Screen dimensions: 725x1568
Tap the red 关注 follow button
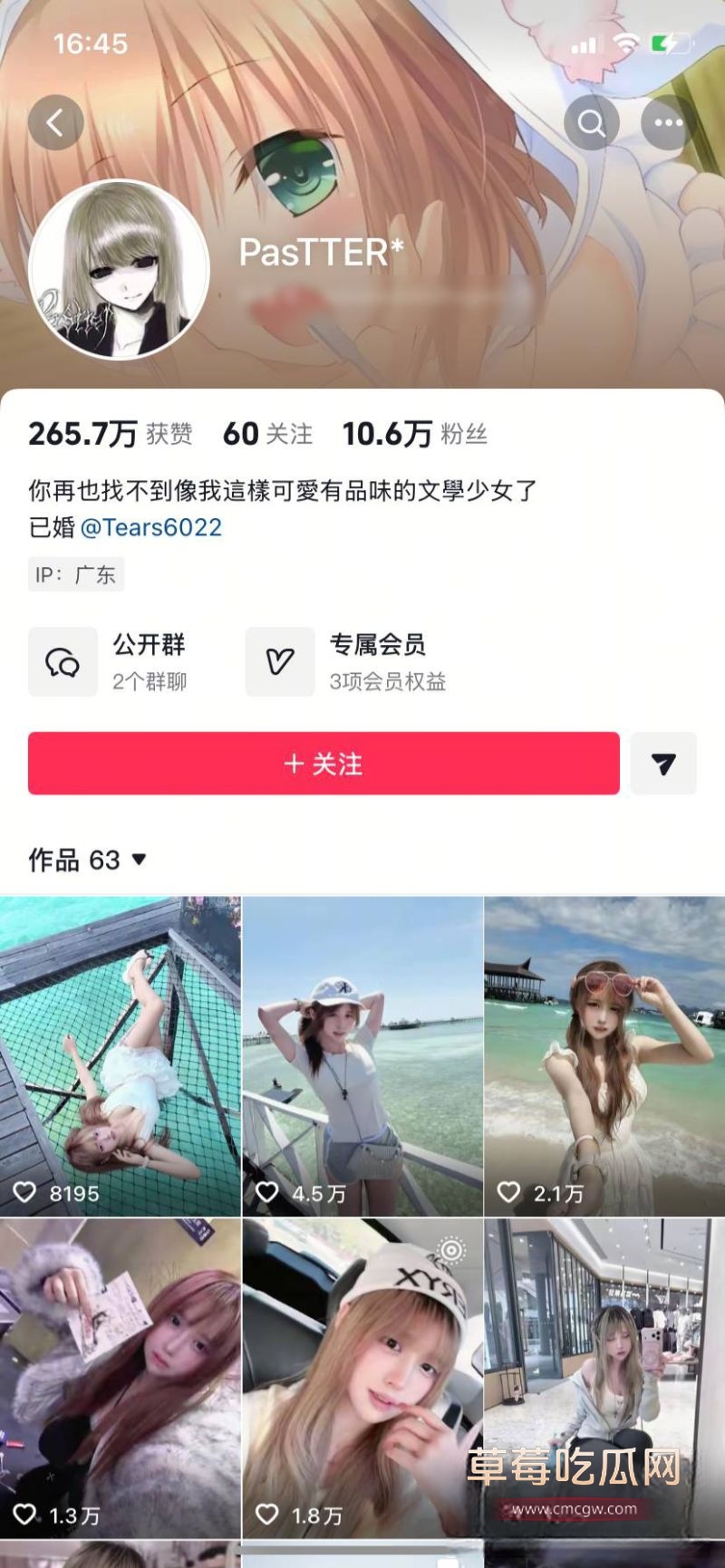324,764
